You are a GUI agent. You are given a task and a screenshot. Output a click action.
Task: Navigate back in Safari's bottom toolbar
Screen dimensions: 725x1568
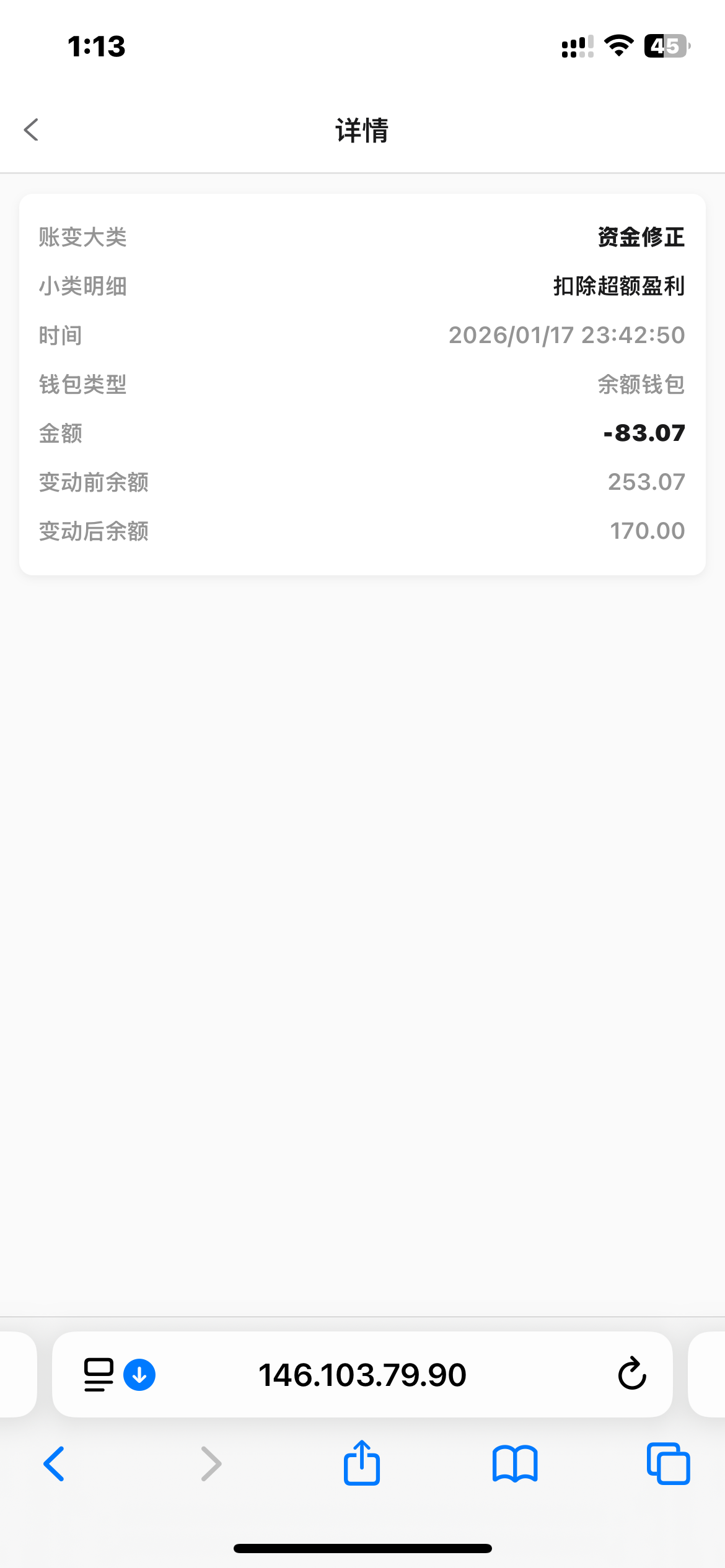pyautogui.click(x=54, y=1464)
